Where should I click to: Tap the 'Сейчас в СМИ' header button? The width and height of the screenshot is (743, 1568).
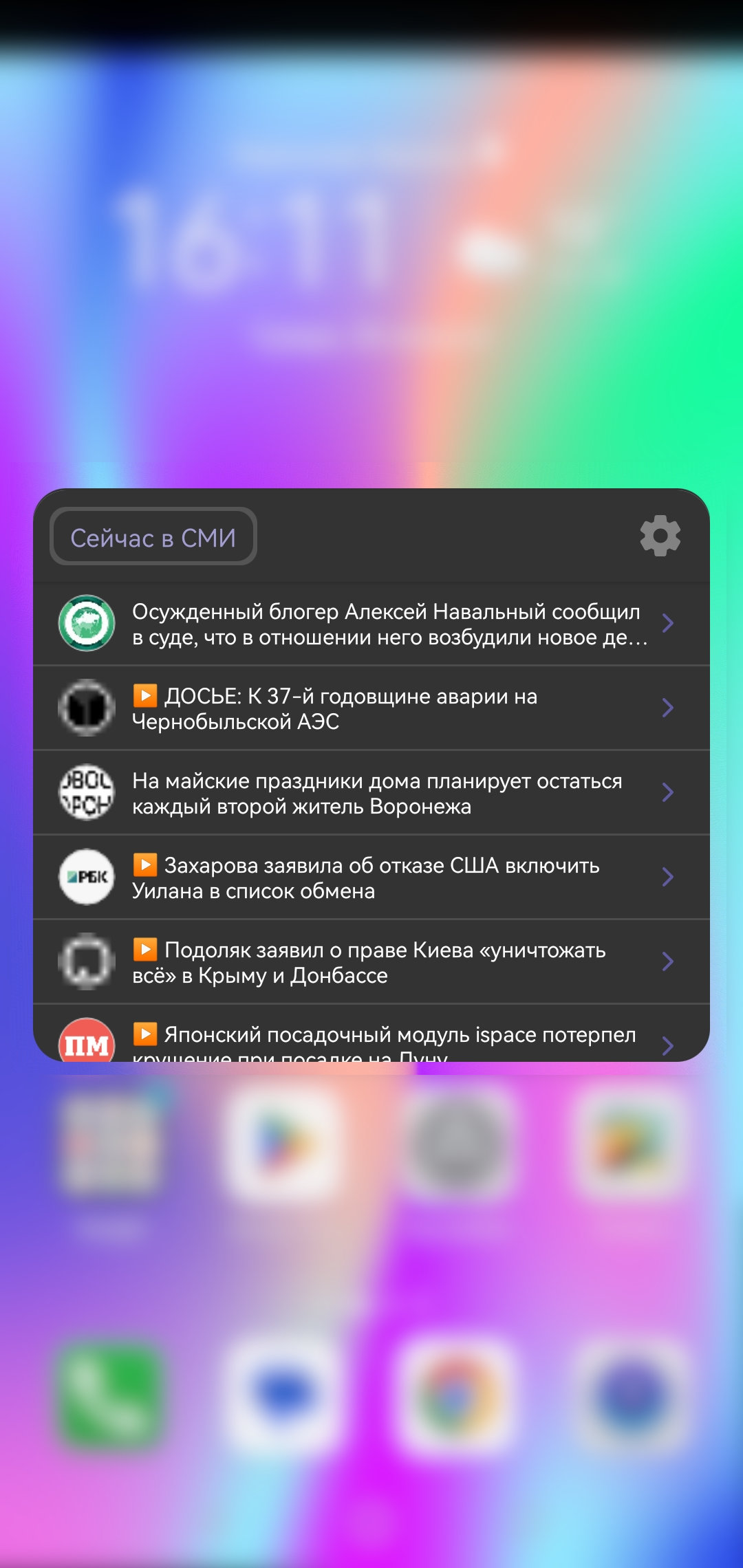click(x=153, y=537)
